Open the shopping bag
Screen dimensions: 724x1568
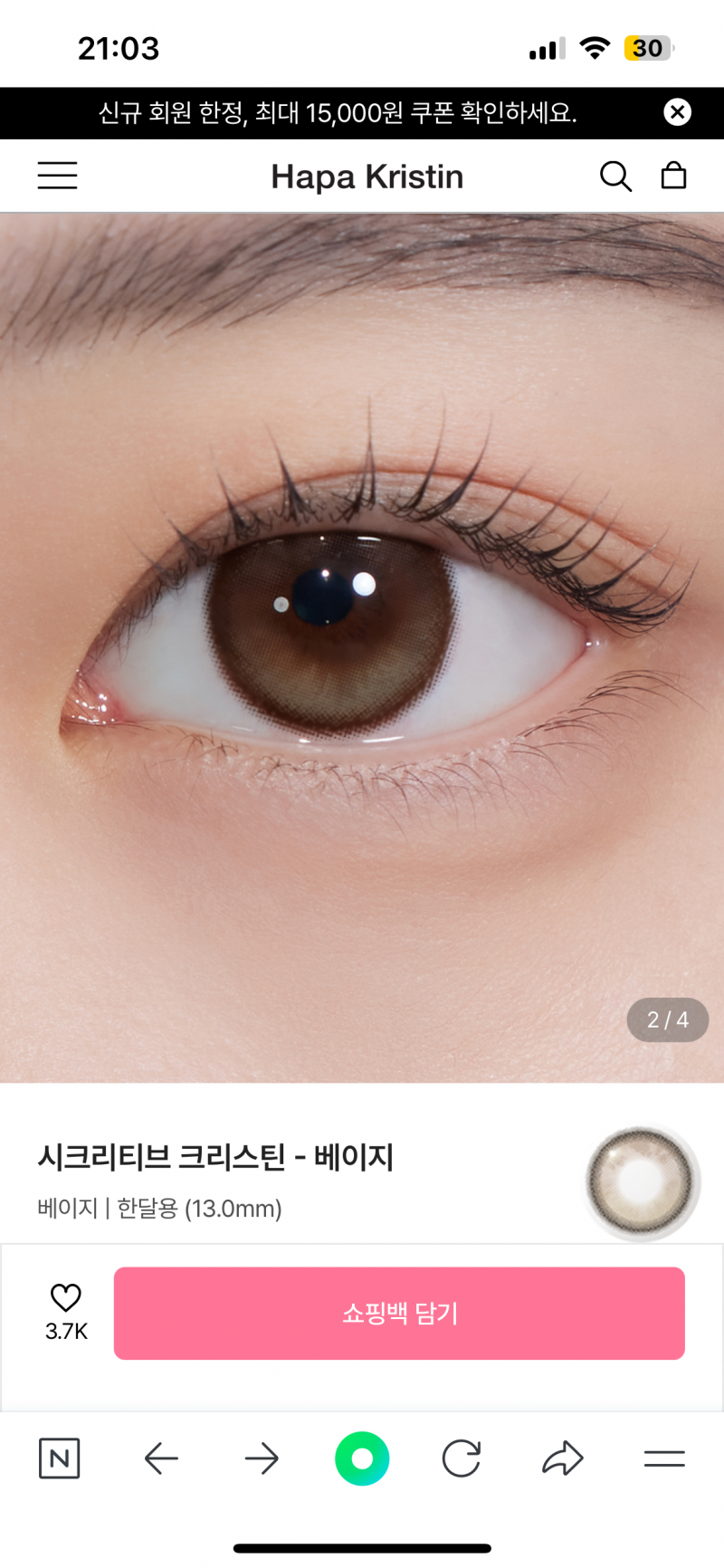[673, 175]
